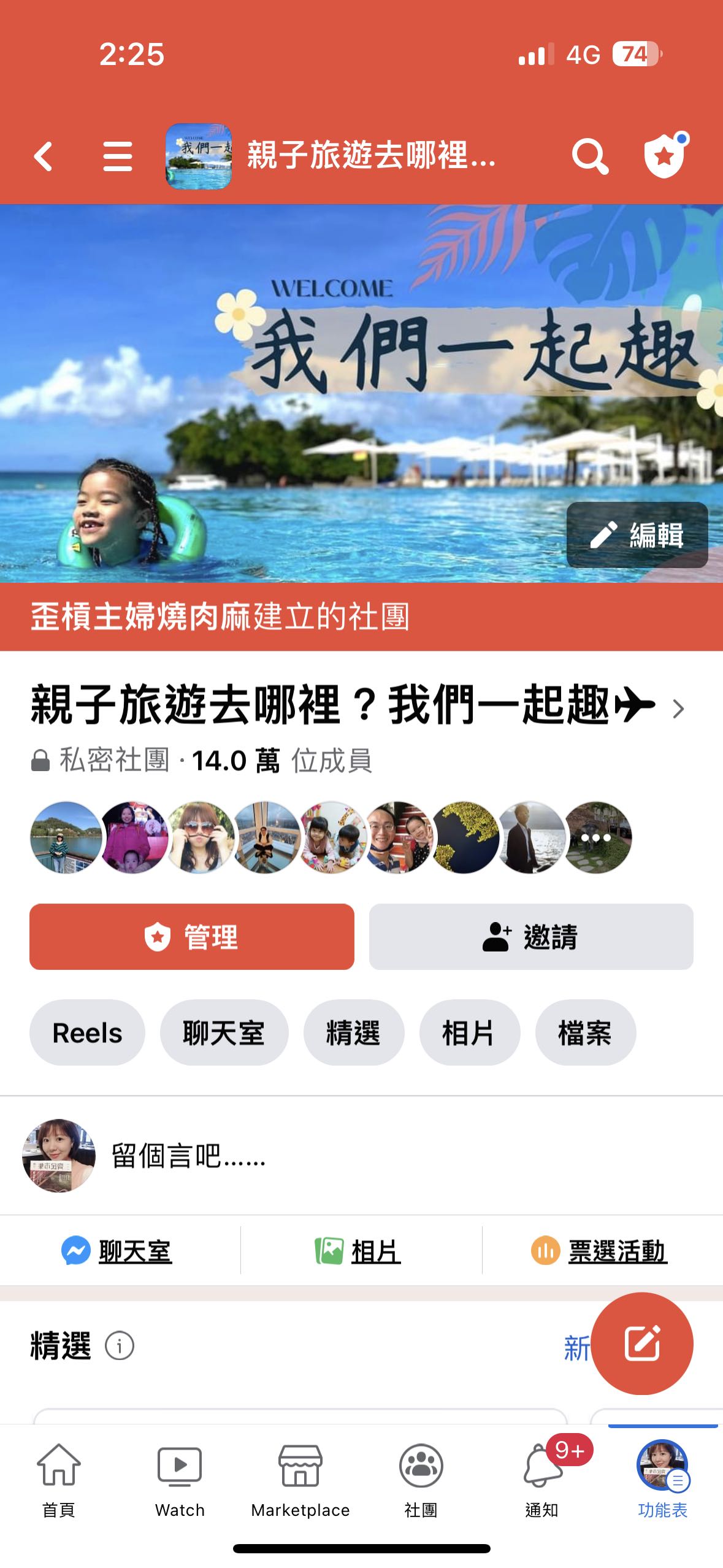Open the Marketplace tab
This screenshot has width=723, height=1568.
coord(300,1480)
